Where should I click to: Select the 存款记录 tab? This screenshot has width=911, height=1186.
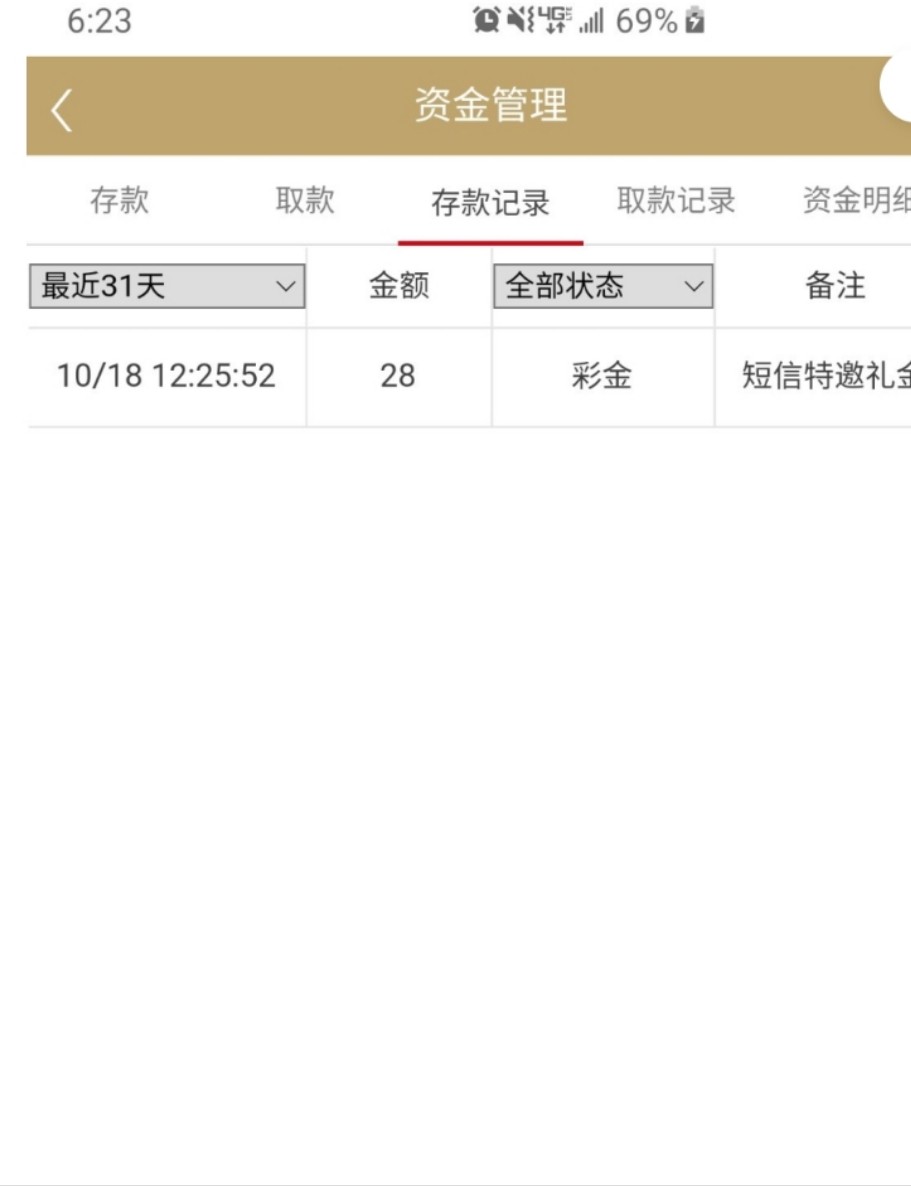(490, 203)
